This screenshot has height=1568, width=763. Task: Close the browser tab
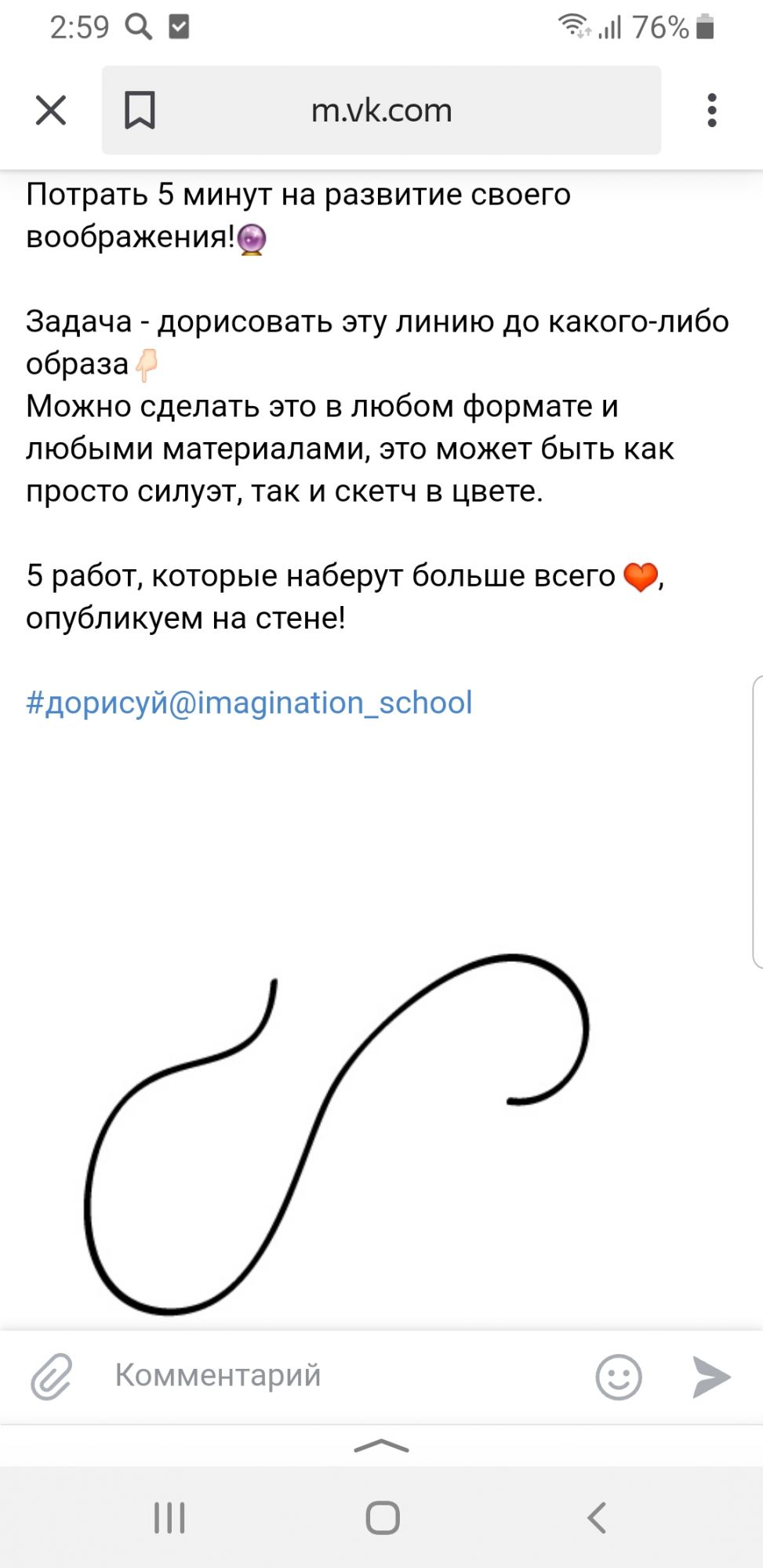coord(51,111)
